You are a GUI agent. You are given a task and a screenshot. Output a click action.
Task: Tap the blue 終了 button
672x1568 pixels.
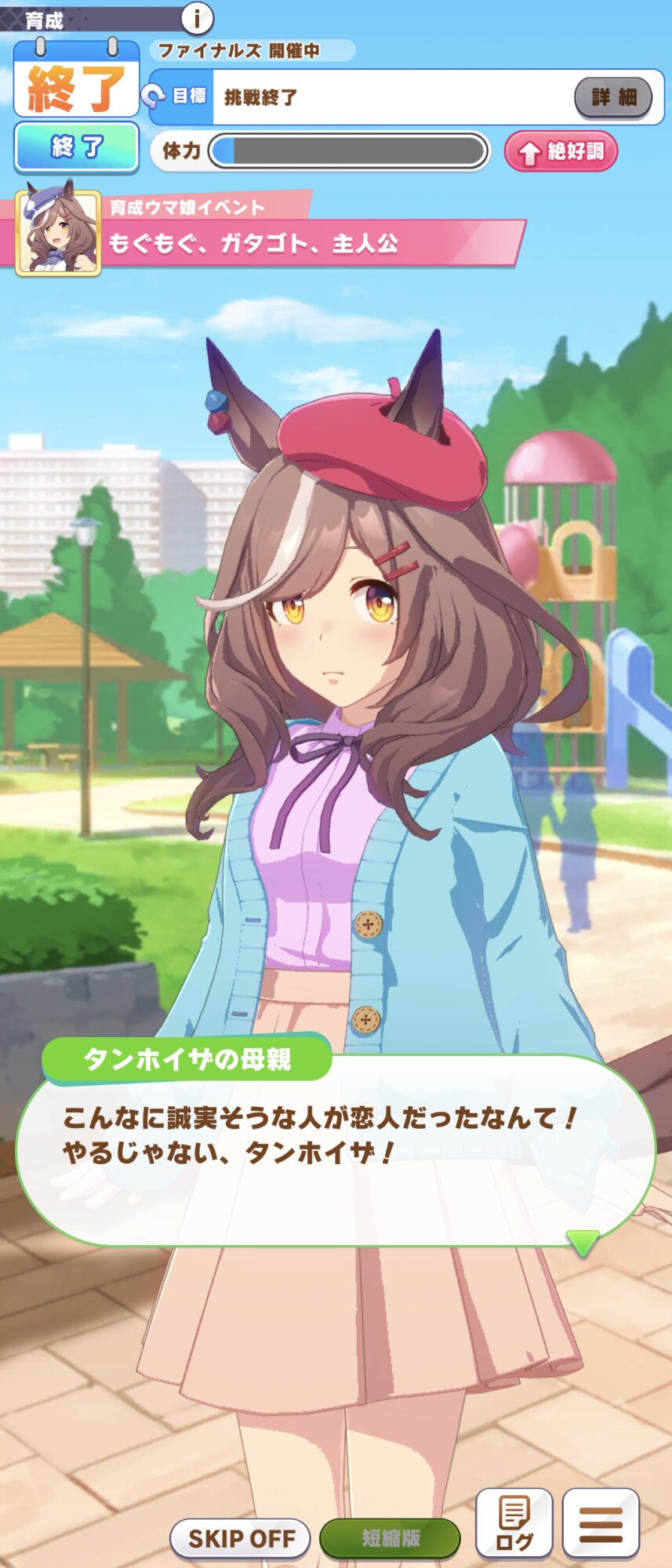point(76,147)
